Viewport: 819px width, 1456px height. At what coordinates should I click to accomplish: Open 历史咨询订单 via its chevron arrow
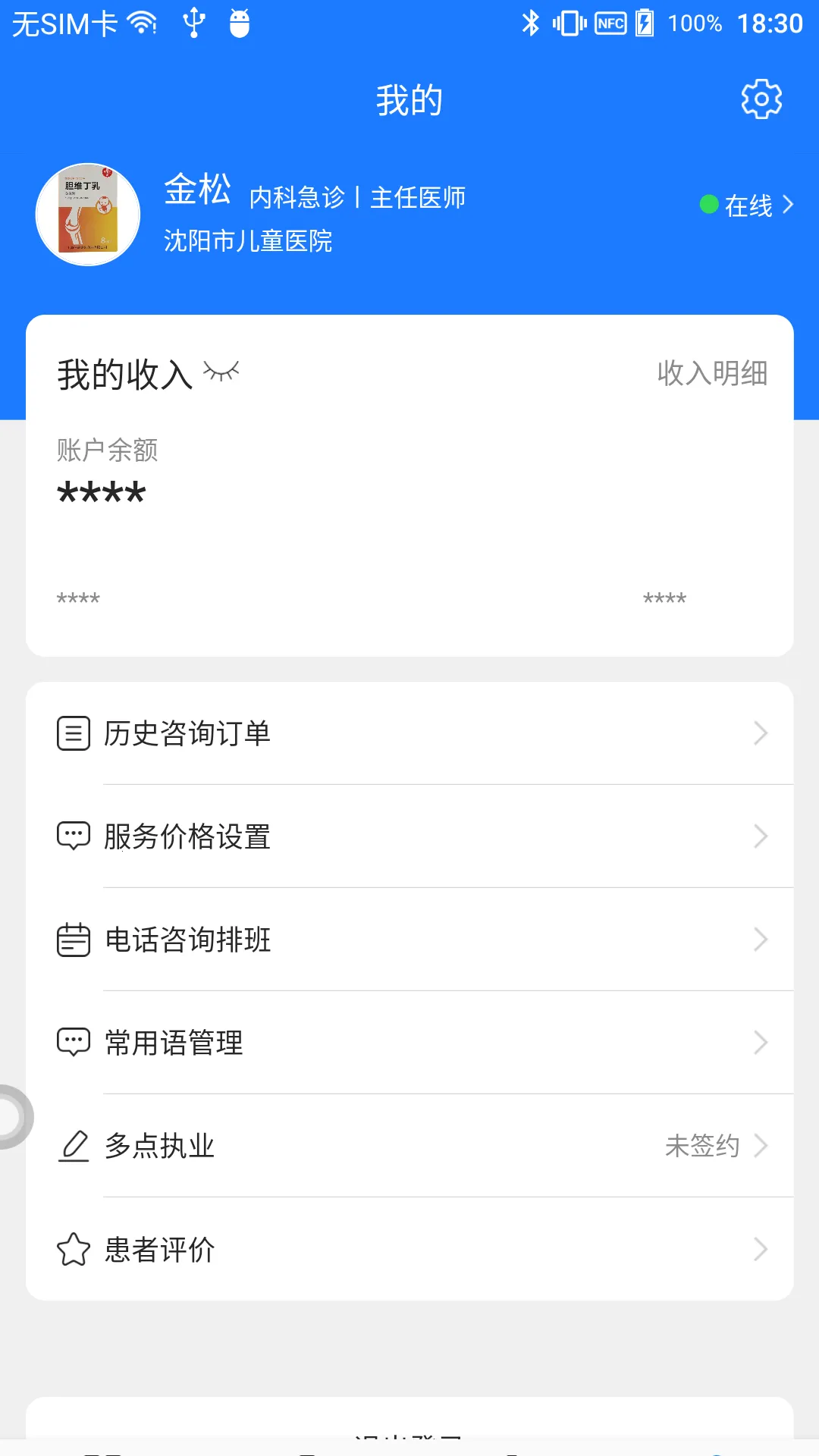762,733
